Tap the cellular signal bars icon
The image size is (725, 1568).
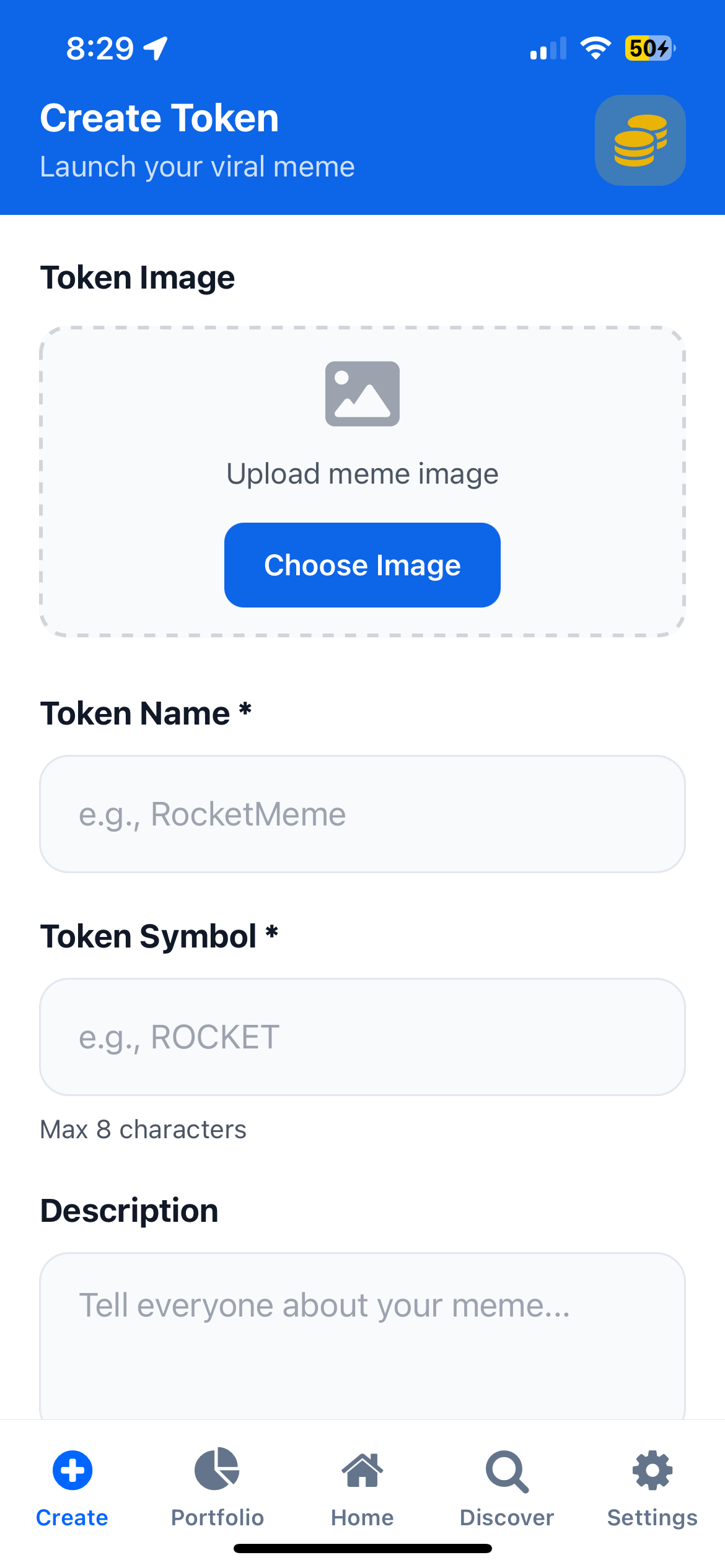click(x=548, y=48)
